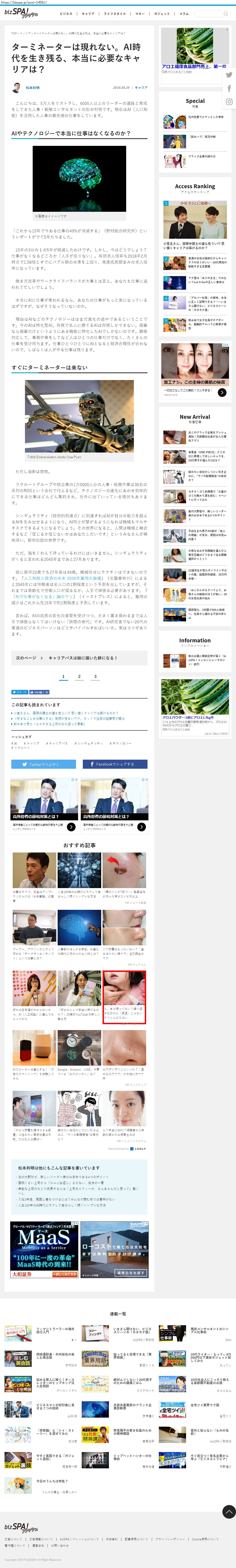The width and height of the screenshot is (236, 1568).
Task: Jump to article page 2
Action: (79, 676)
